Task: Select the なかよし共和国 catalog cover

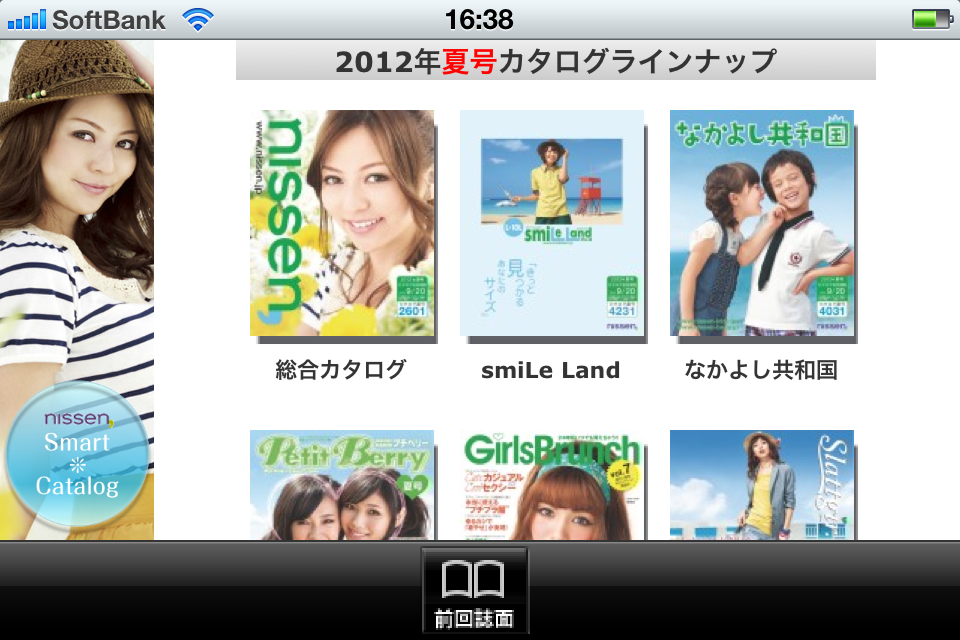Action: [762, 223]
